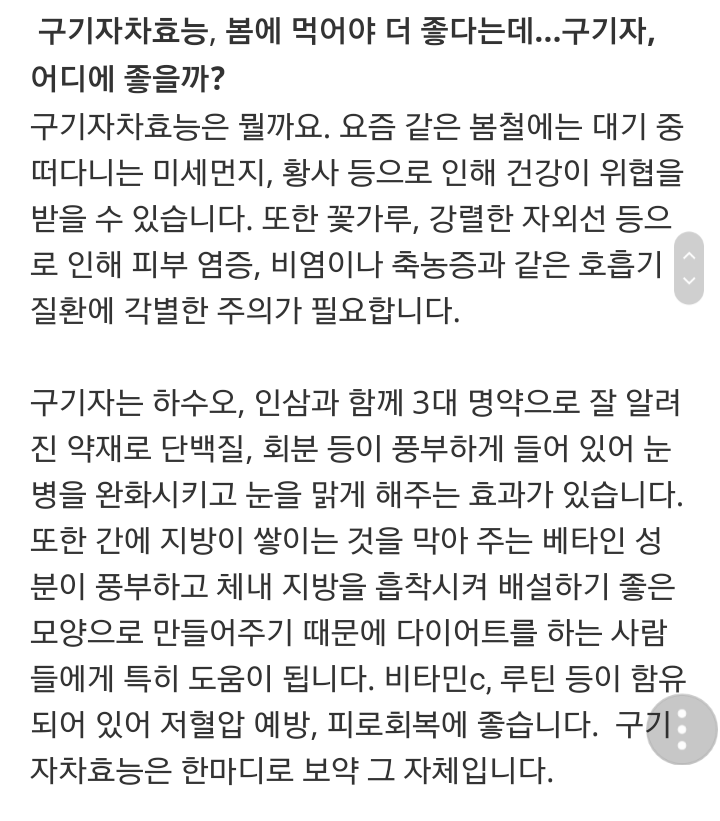Tap the scroll handle's down arrow
Image resolution: width=720 pixels, height=821 pixels.
pos(689,280)
